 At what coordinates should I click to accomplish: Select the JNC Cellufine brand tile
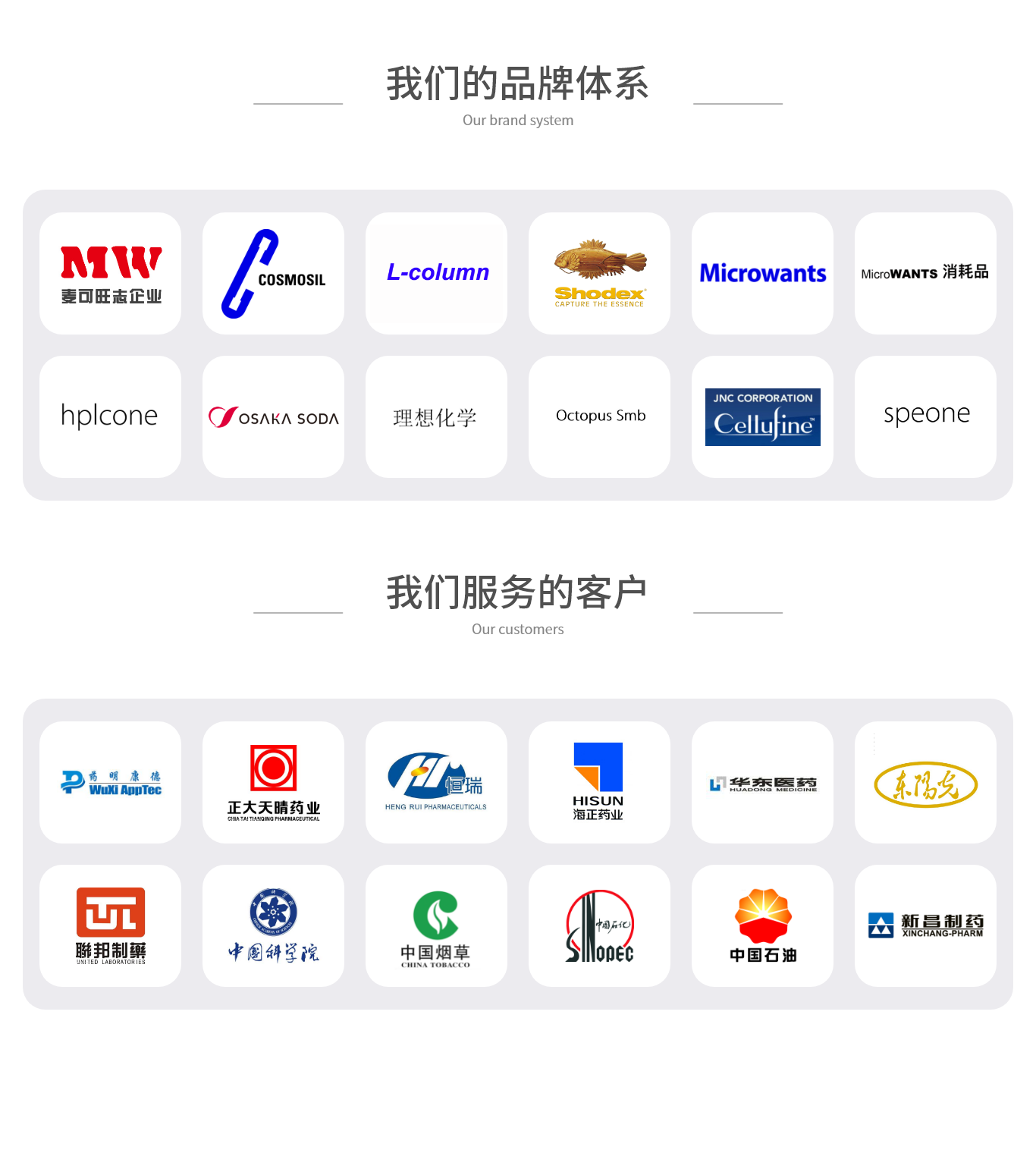tap(762, 416)
